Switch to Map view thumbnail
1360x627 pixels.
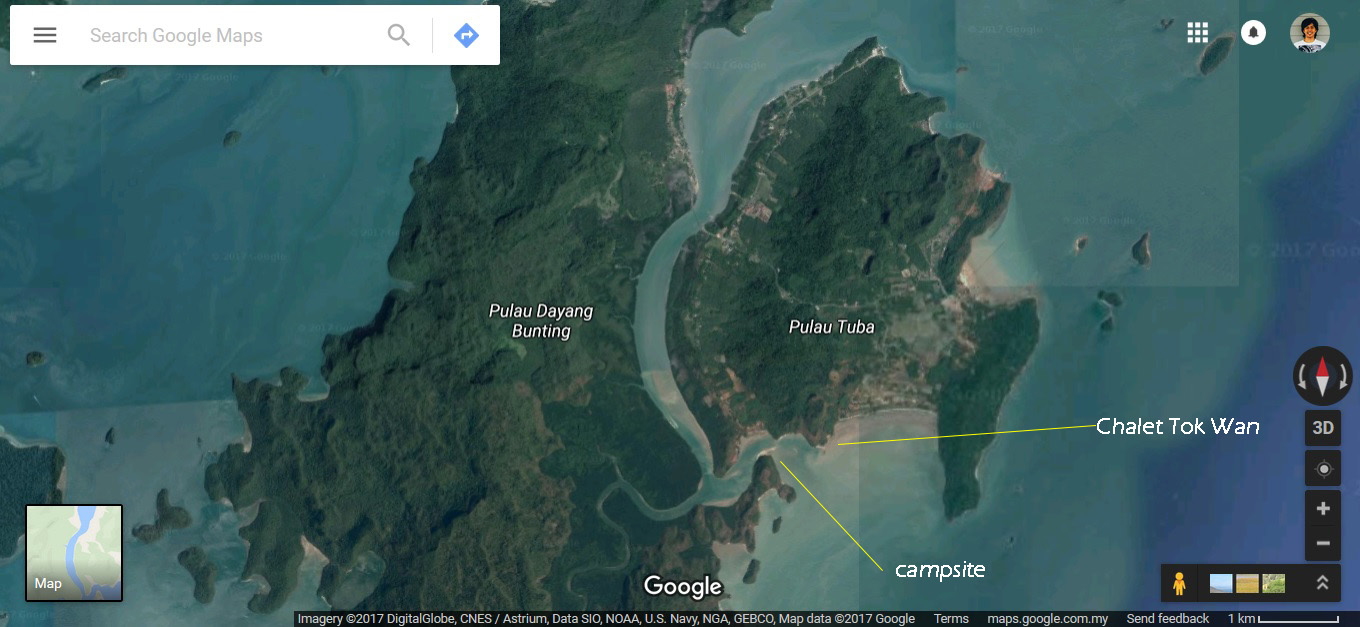[74, 553]
